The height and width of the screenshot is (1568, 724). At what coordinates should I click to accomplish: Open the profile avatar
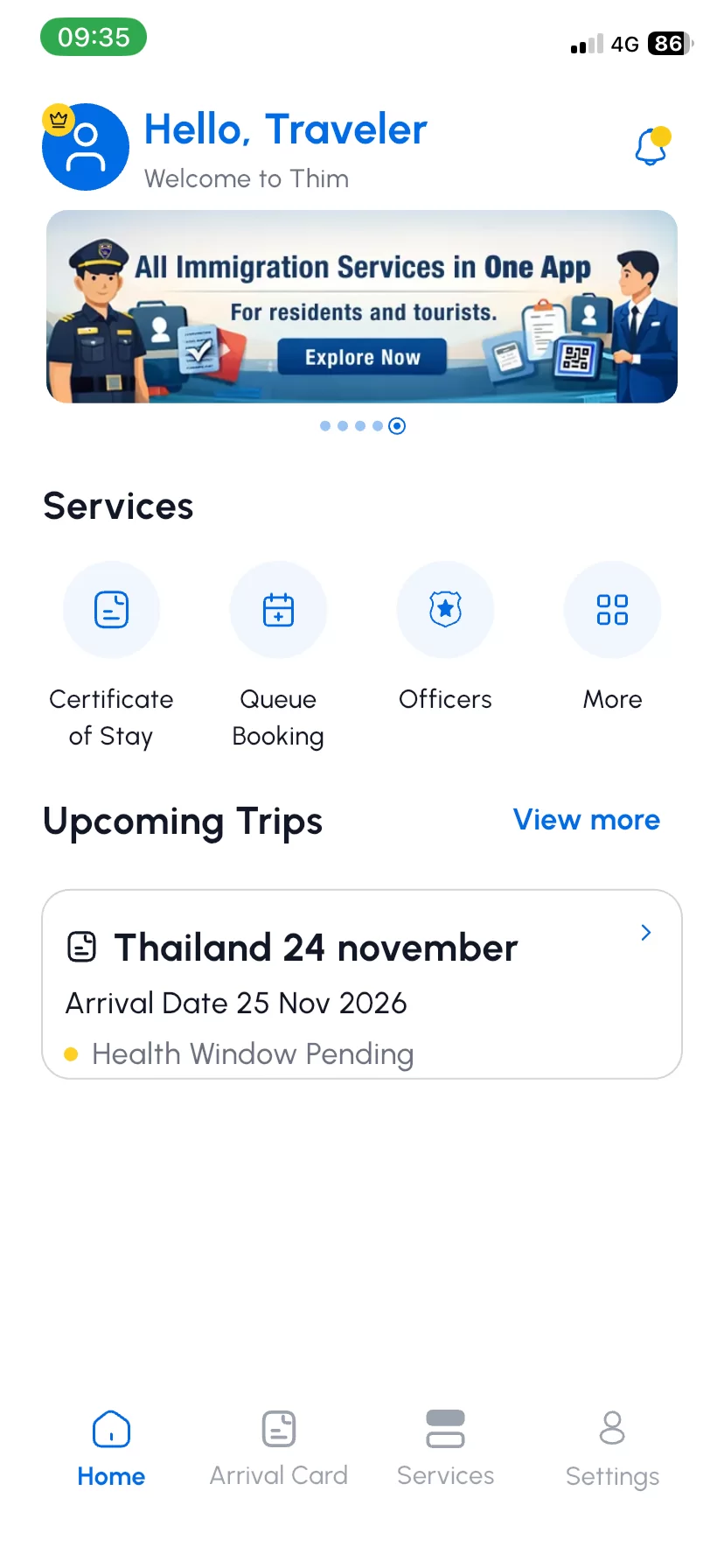(x=86, y=146)
